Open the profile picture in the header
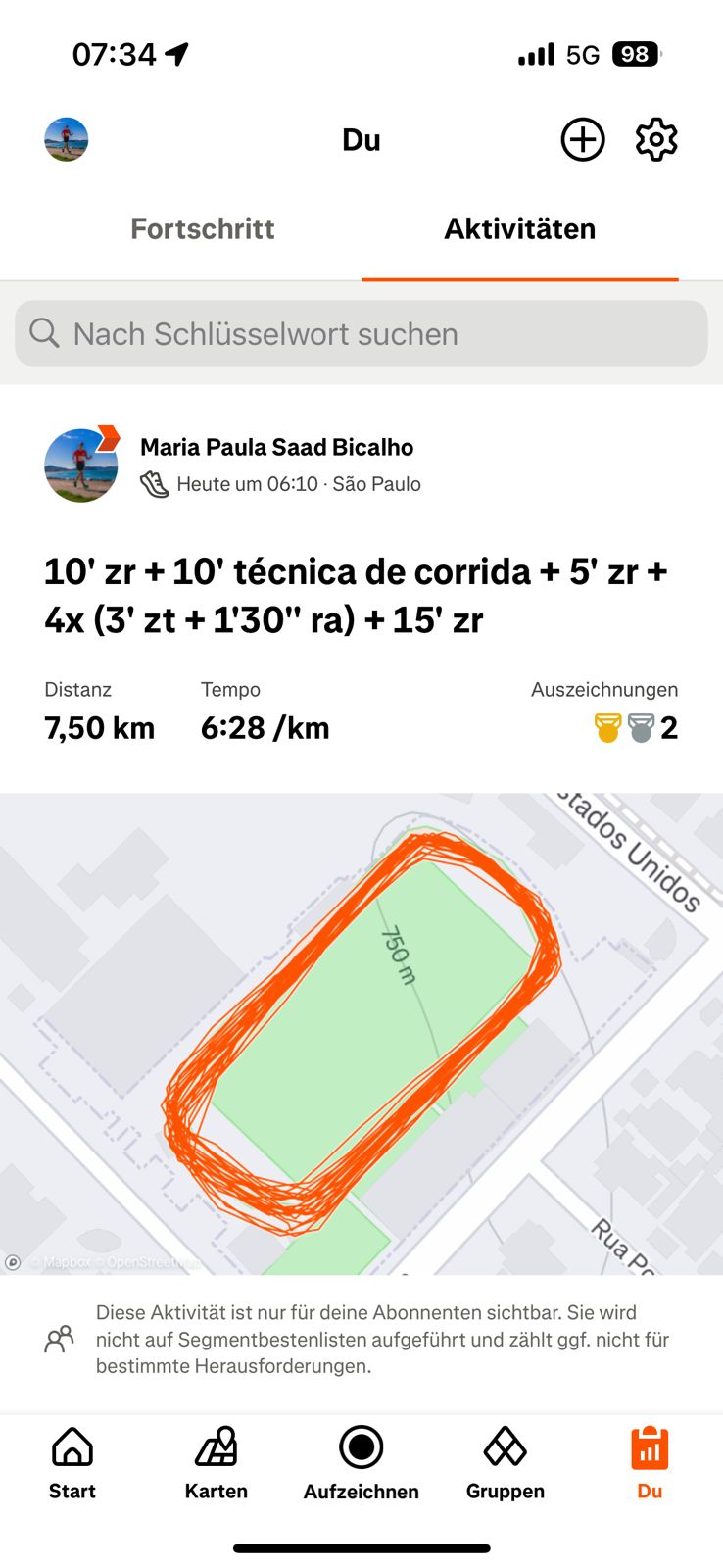Screen dimensions: 723x1568 pyautogui.click(x=67, y=139)
